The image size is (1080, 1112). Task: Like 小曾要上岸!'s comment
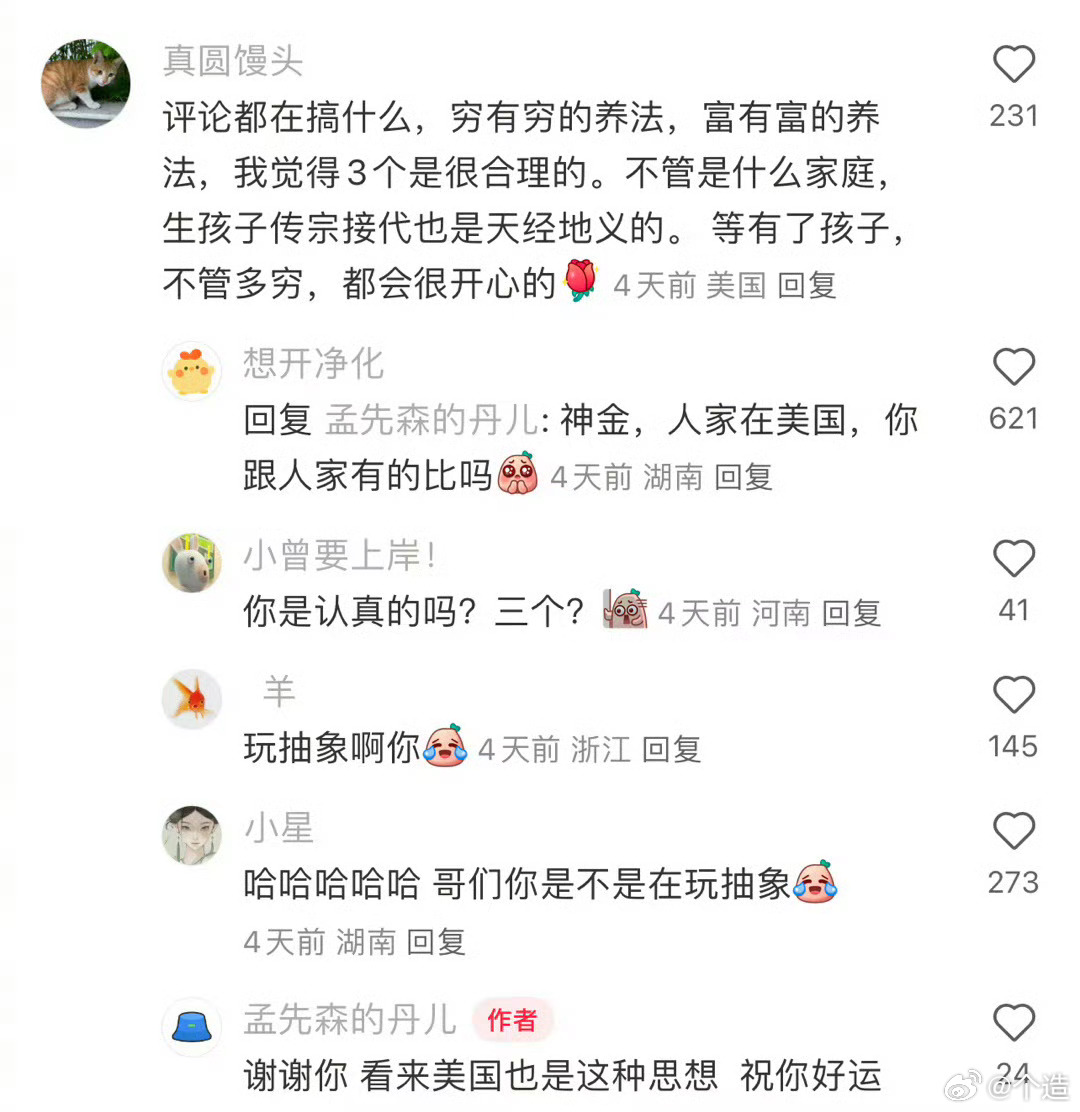(x=1013, y=559)
